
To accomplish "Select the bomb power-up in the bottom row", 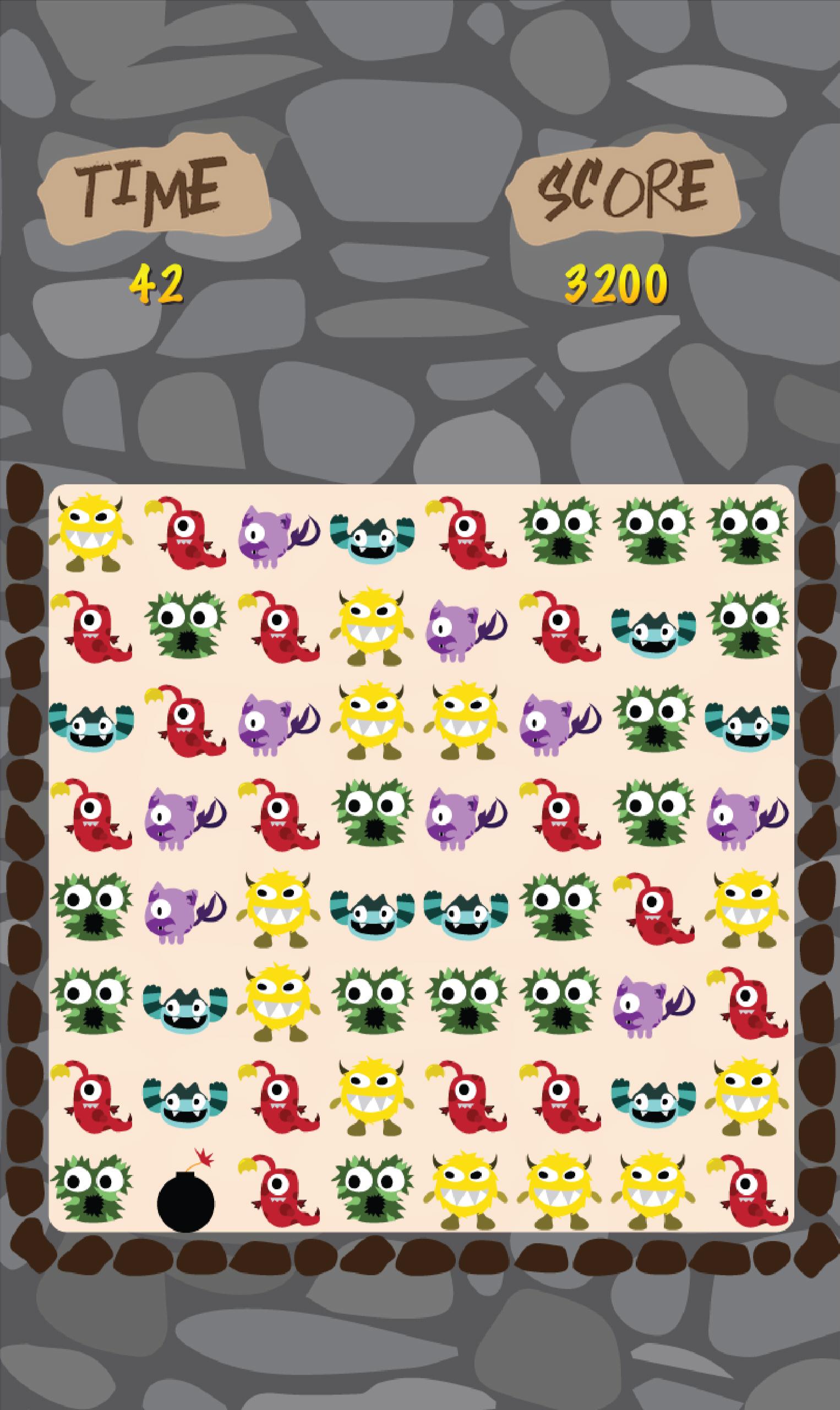I will 187,1184.
